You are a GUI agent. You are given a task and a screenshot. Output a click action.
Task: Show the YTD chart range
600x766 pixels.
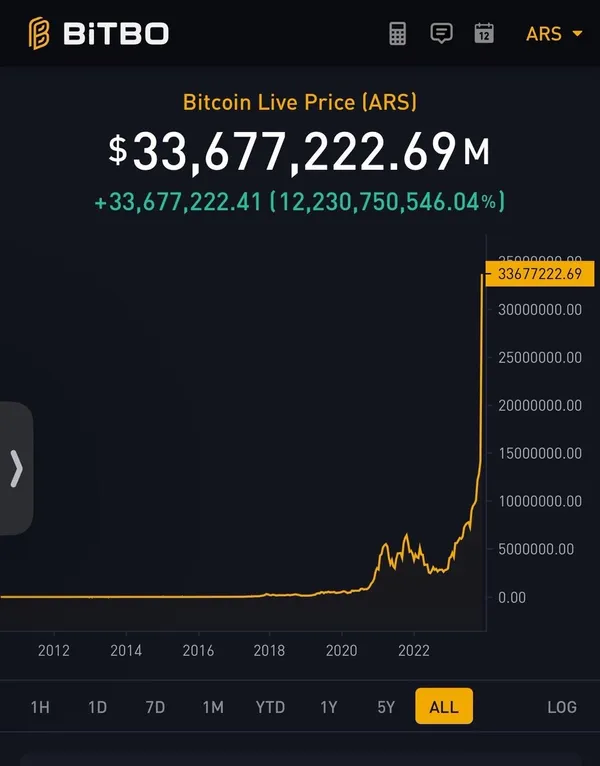[x=270, y=707]
